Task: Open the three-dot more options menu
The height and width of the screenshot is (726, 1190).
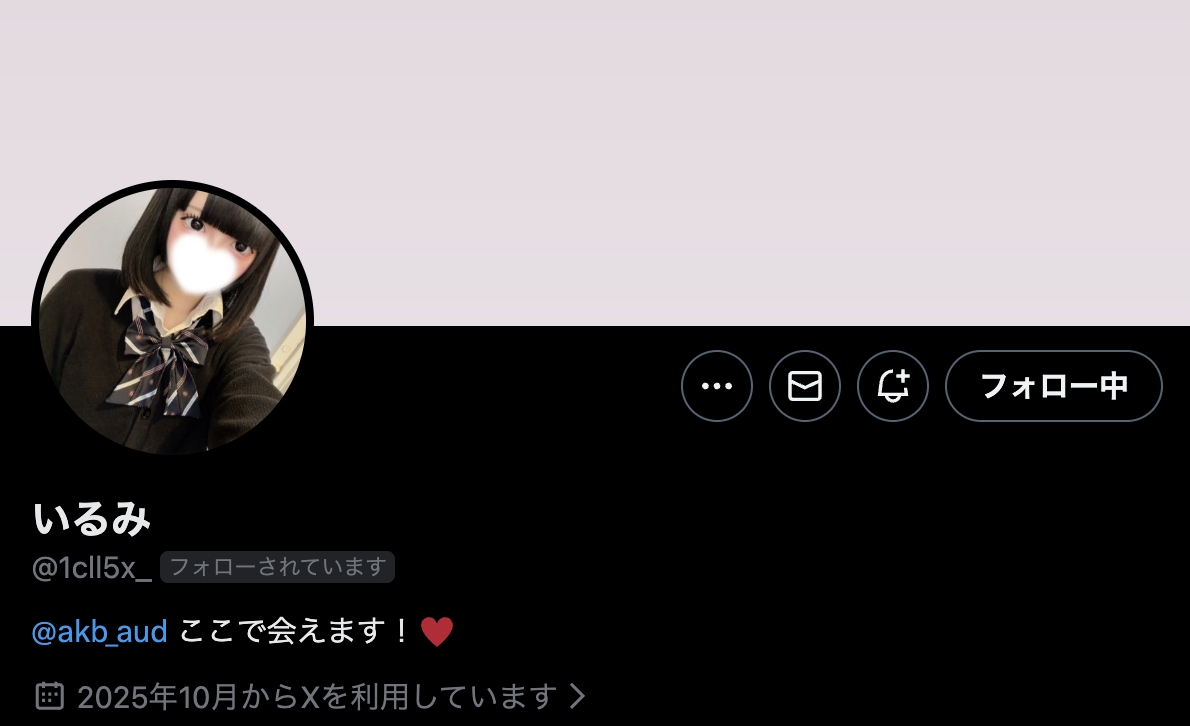Action: pos(717,386)
